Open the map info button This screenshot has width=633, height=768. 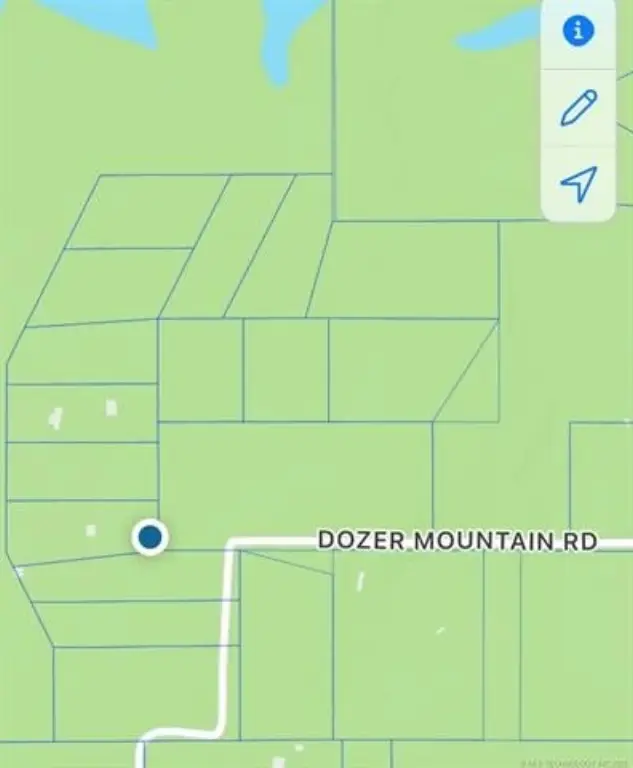[578, 31]
